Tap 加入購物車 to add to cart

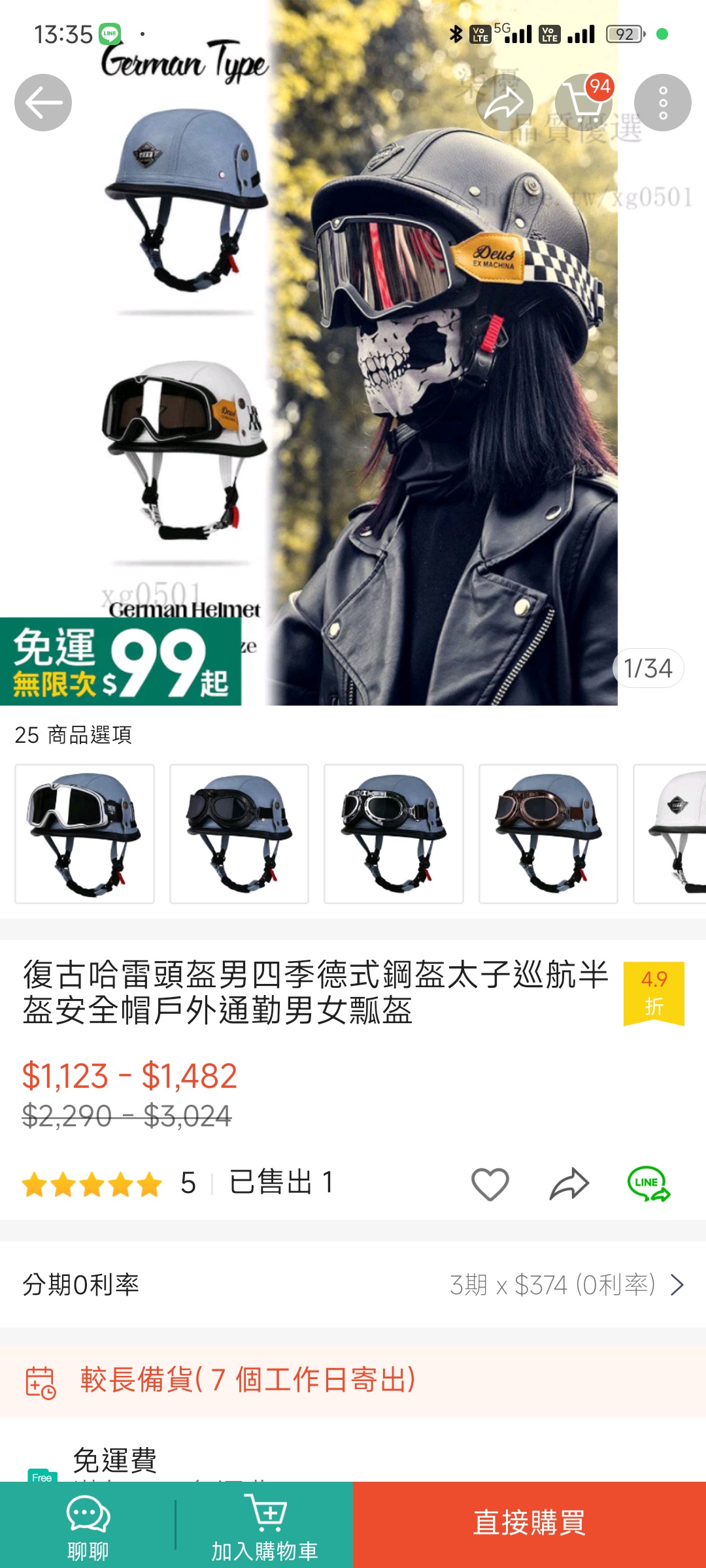point(264,1525)
